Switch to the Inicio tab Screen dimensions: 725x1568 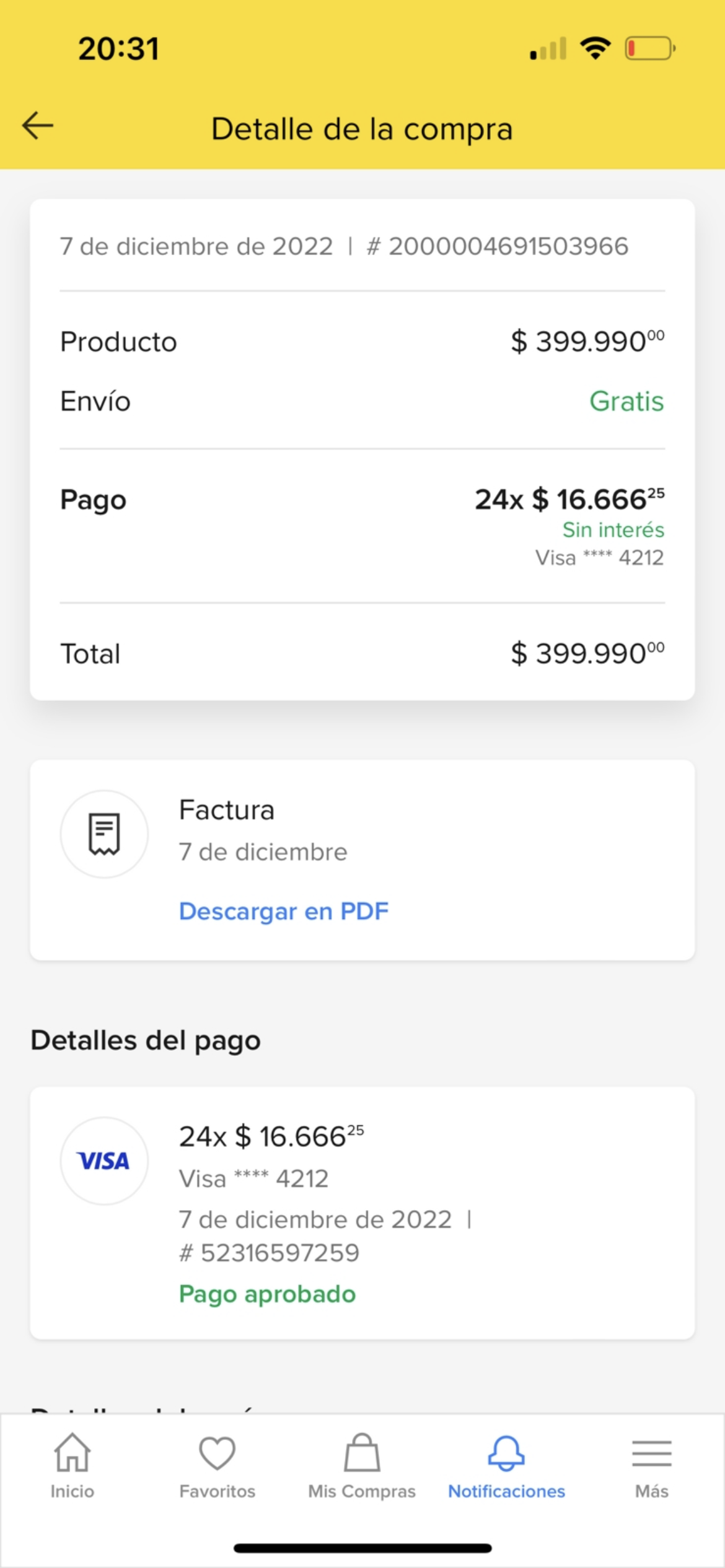pyautogui.click(x=72, y=1466)
